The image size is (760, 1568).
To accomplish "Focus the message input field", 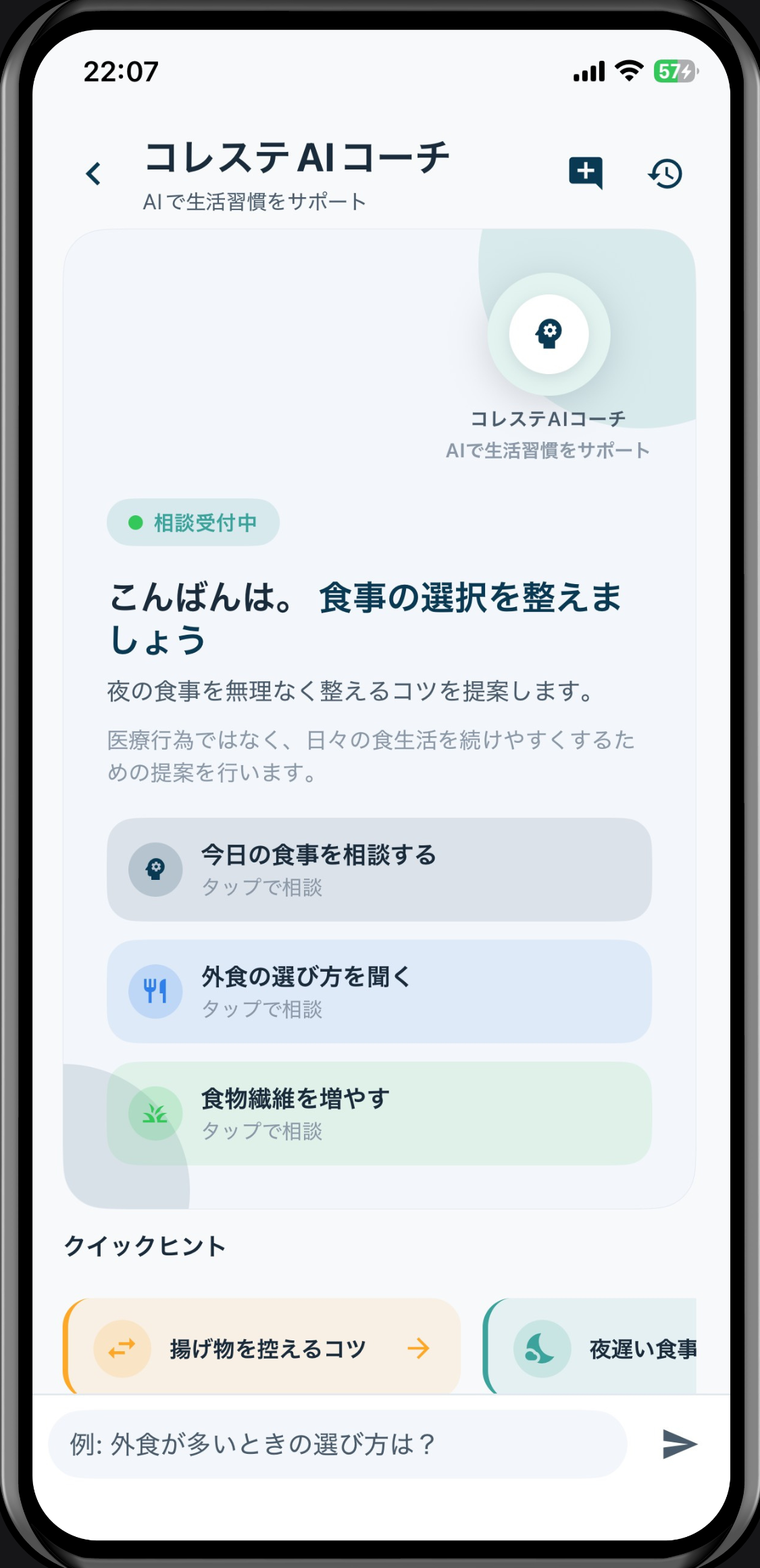I will point(338,1444).
